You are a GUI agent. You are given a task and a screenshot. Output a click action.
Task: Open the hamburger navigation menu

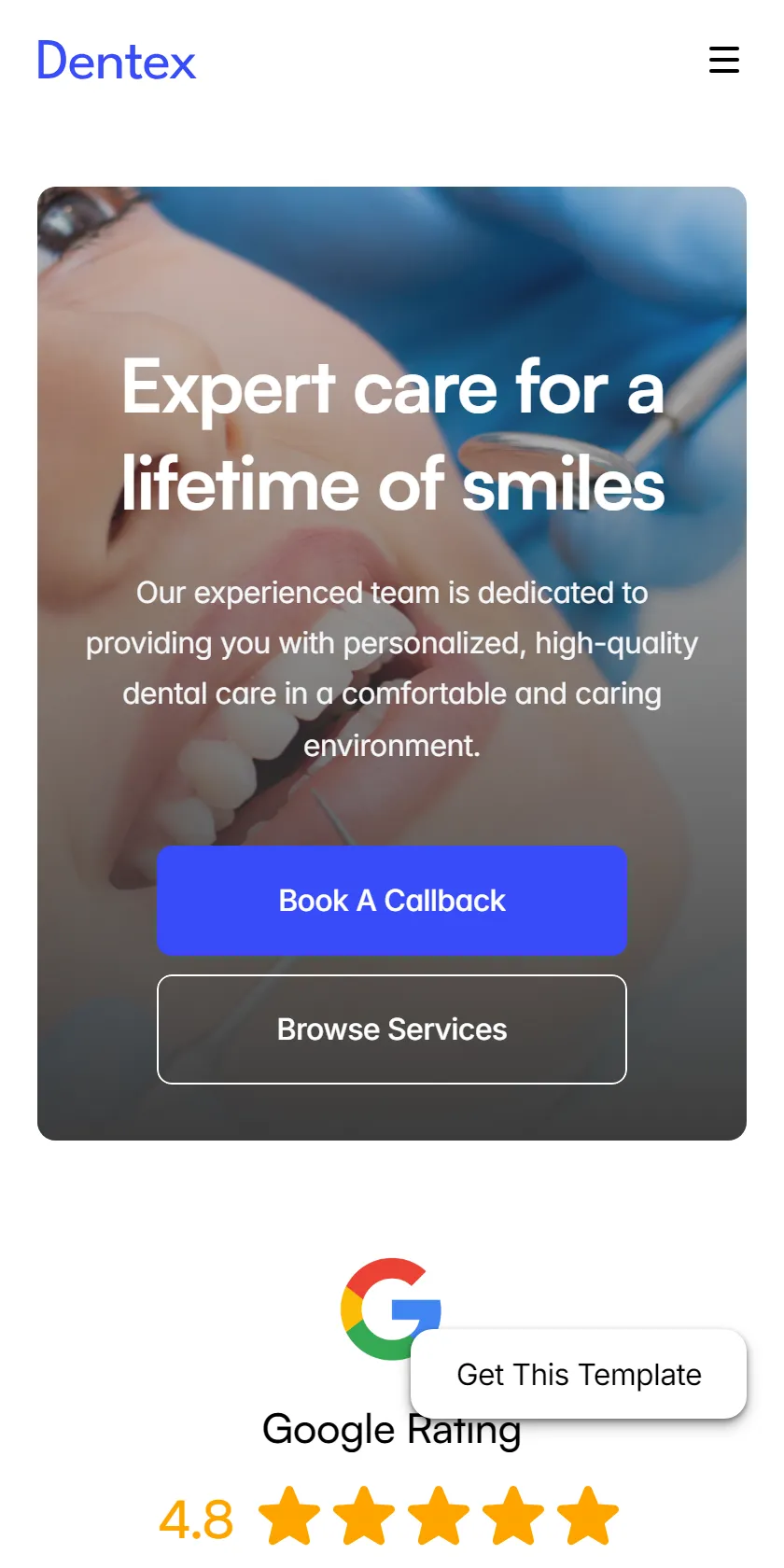coord(724,60)
